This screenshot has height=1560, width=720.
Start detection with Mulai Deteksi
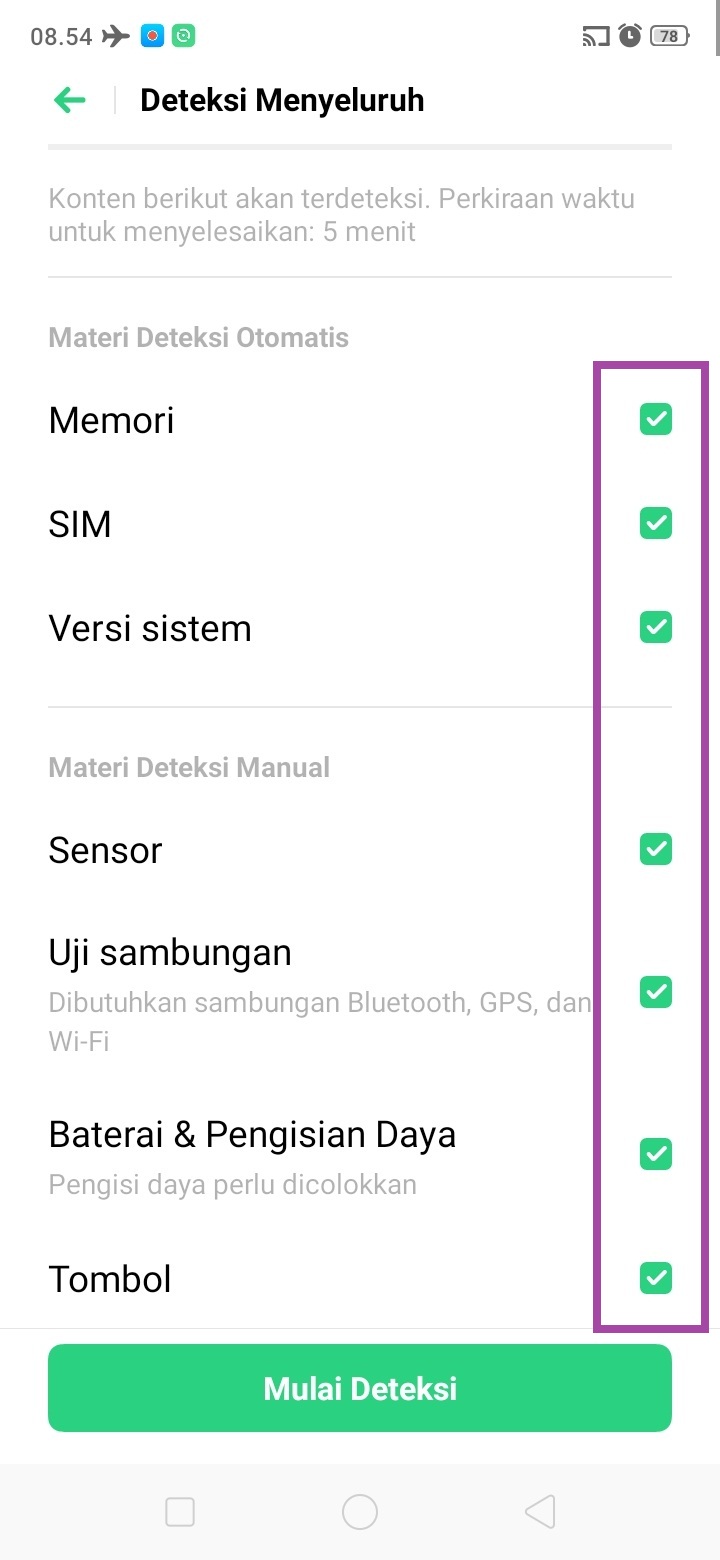pyautogui.click(x=360, y=1388)
